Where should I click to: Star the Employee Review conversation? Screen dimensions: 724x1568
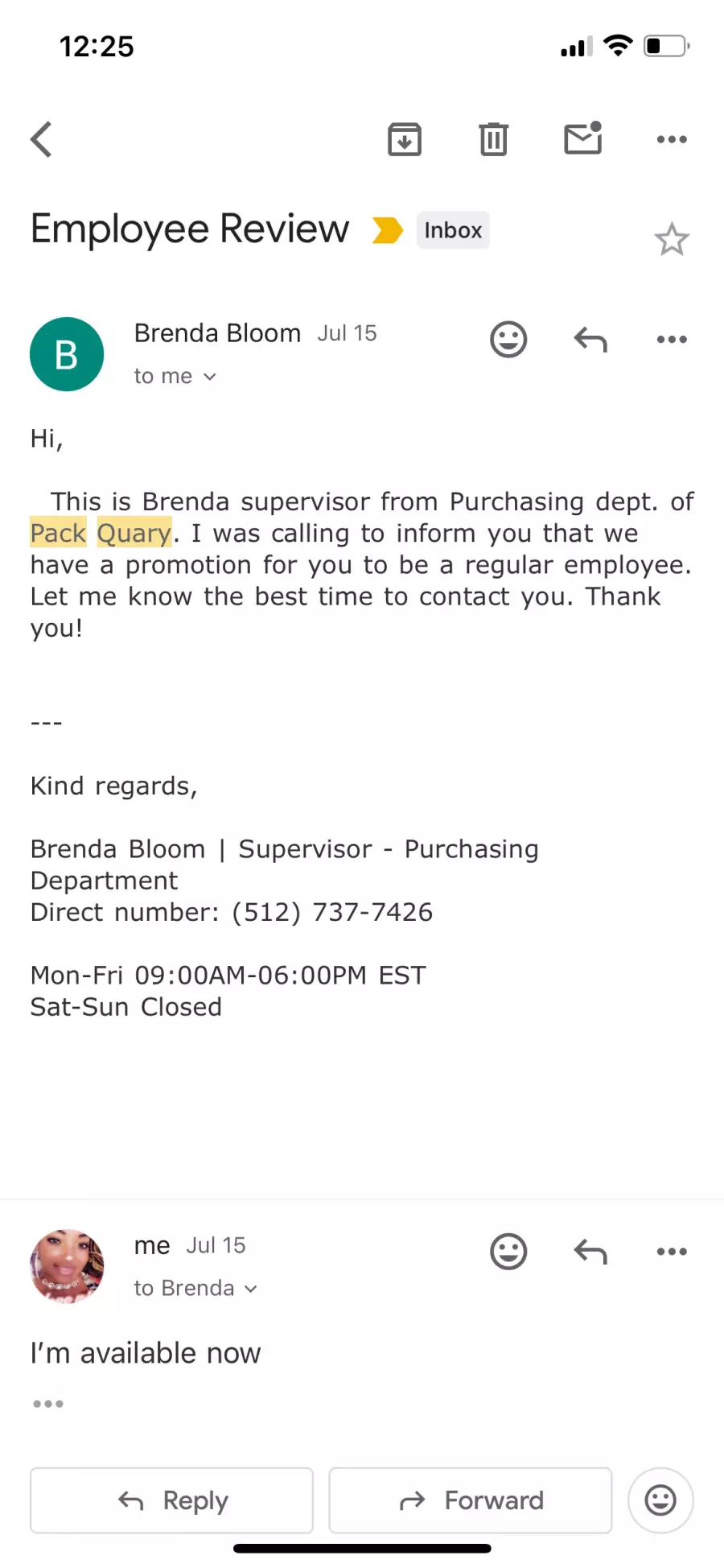point(672,239)
